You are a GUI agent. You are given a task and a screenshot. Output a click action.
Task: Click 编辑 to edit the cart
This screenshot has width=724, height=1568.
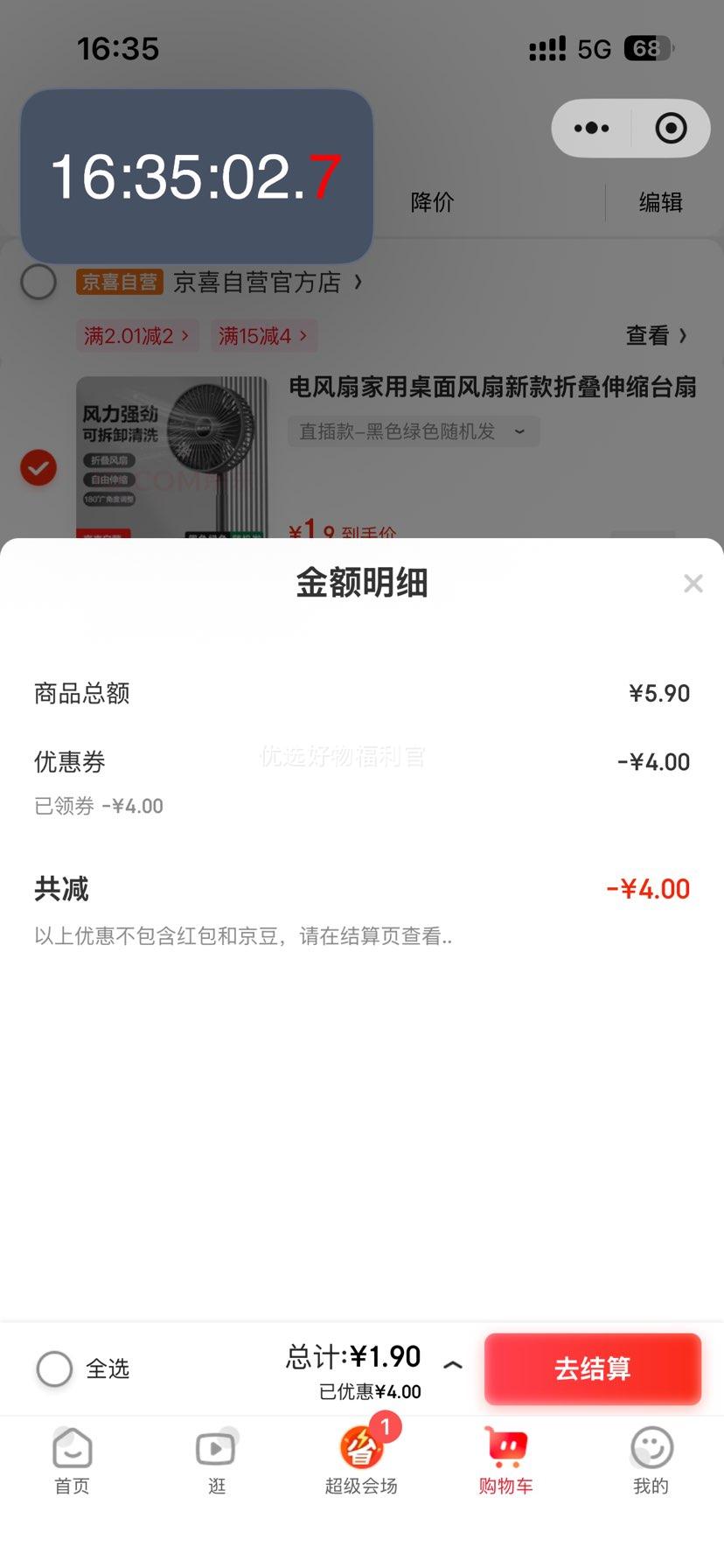pos(660,203)
